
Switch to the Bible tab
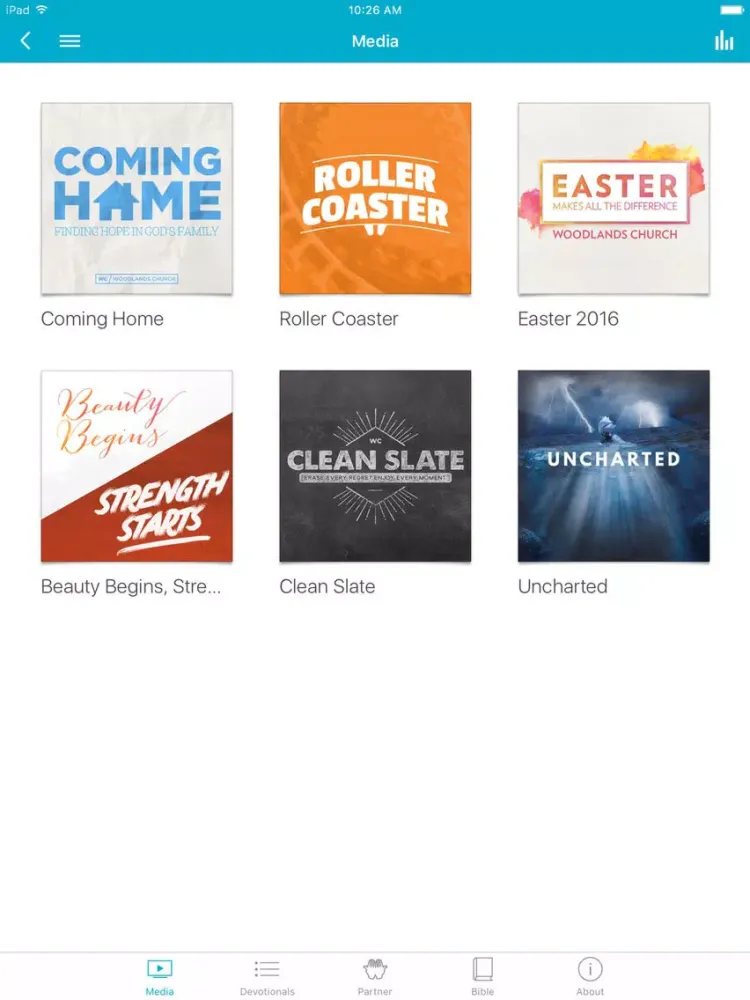(x=483, y=976)
